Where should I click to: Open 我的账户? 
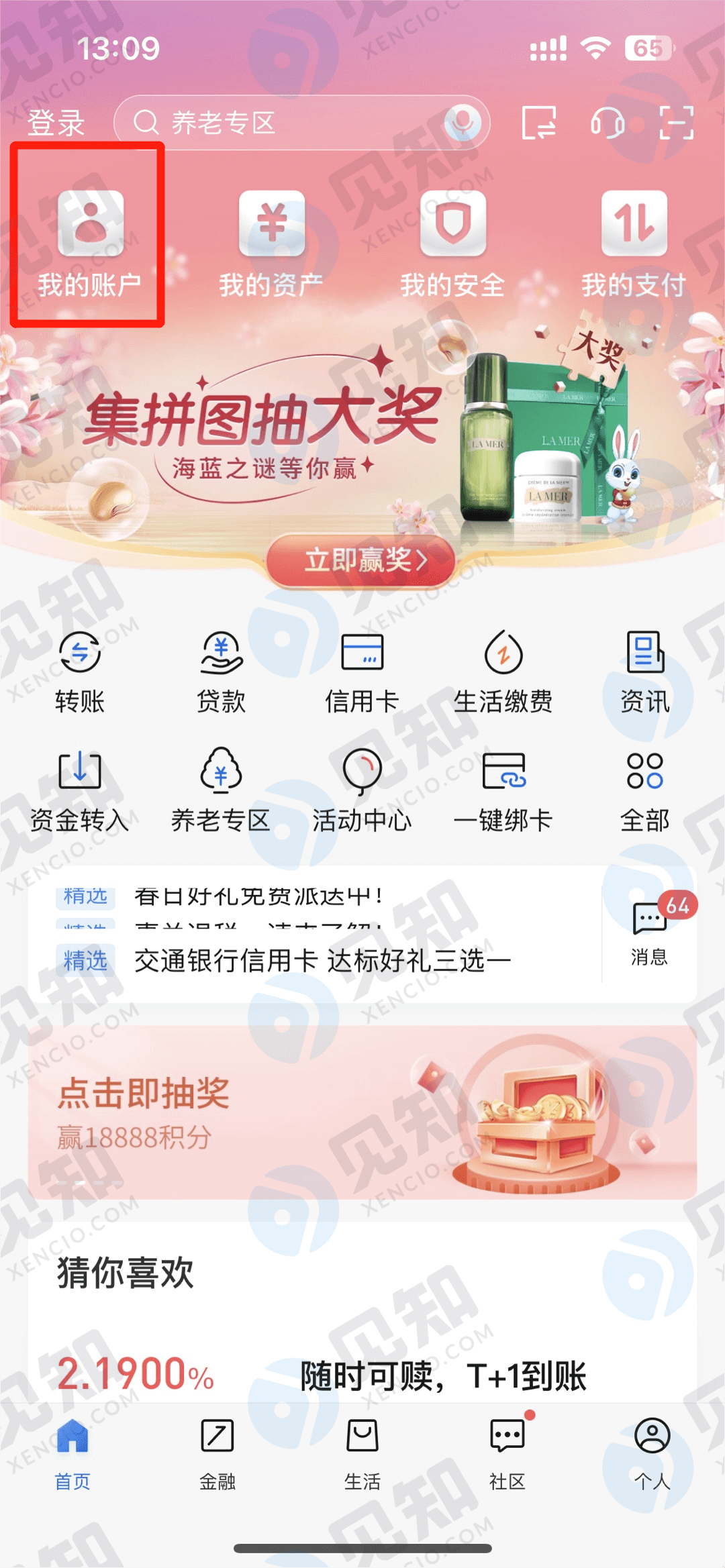[90, 243]
